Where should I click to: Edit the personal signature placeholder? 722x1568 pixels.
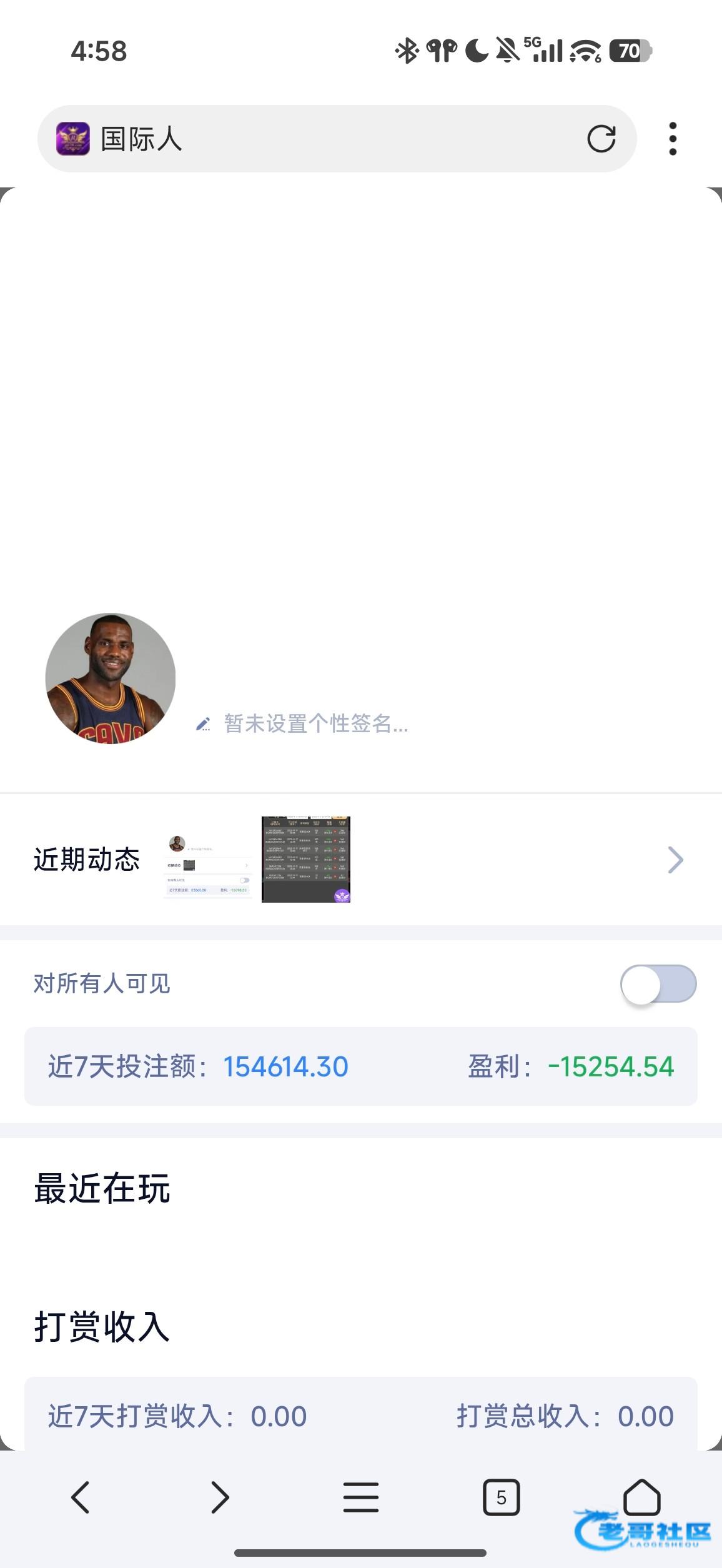coord(315,724)
